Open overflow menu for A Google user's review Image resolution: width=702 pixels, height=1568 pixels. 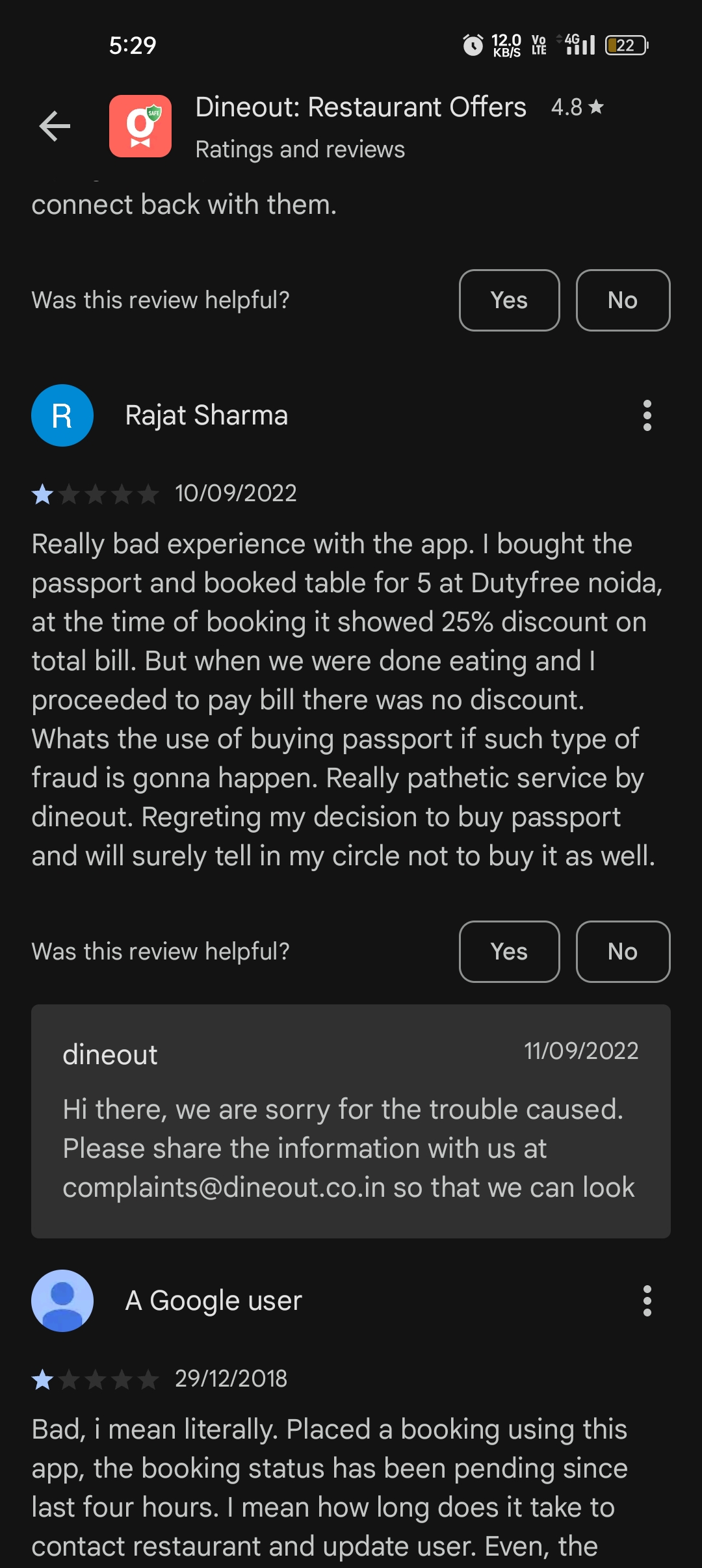647,1301
